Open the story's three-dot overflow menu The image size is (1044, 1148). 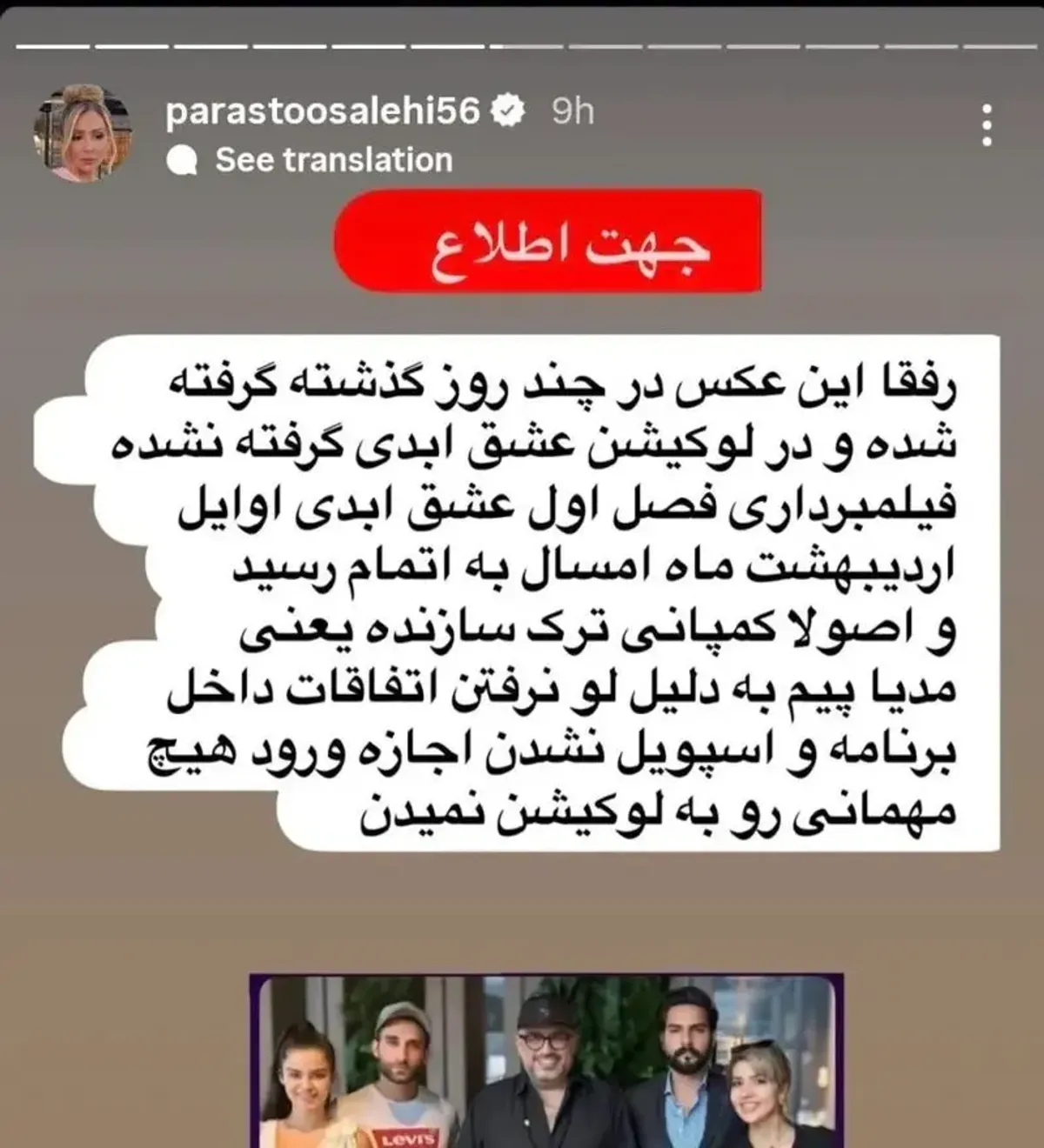[x=986, y=126]
